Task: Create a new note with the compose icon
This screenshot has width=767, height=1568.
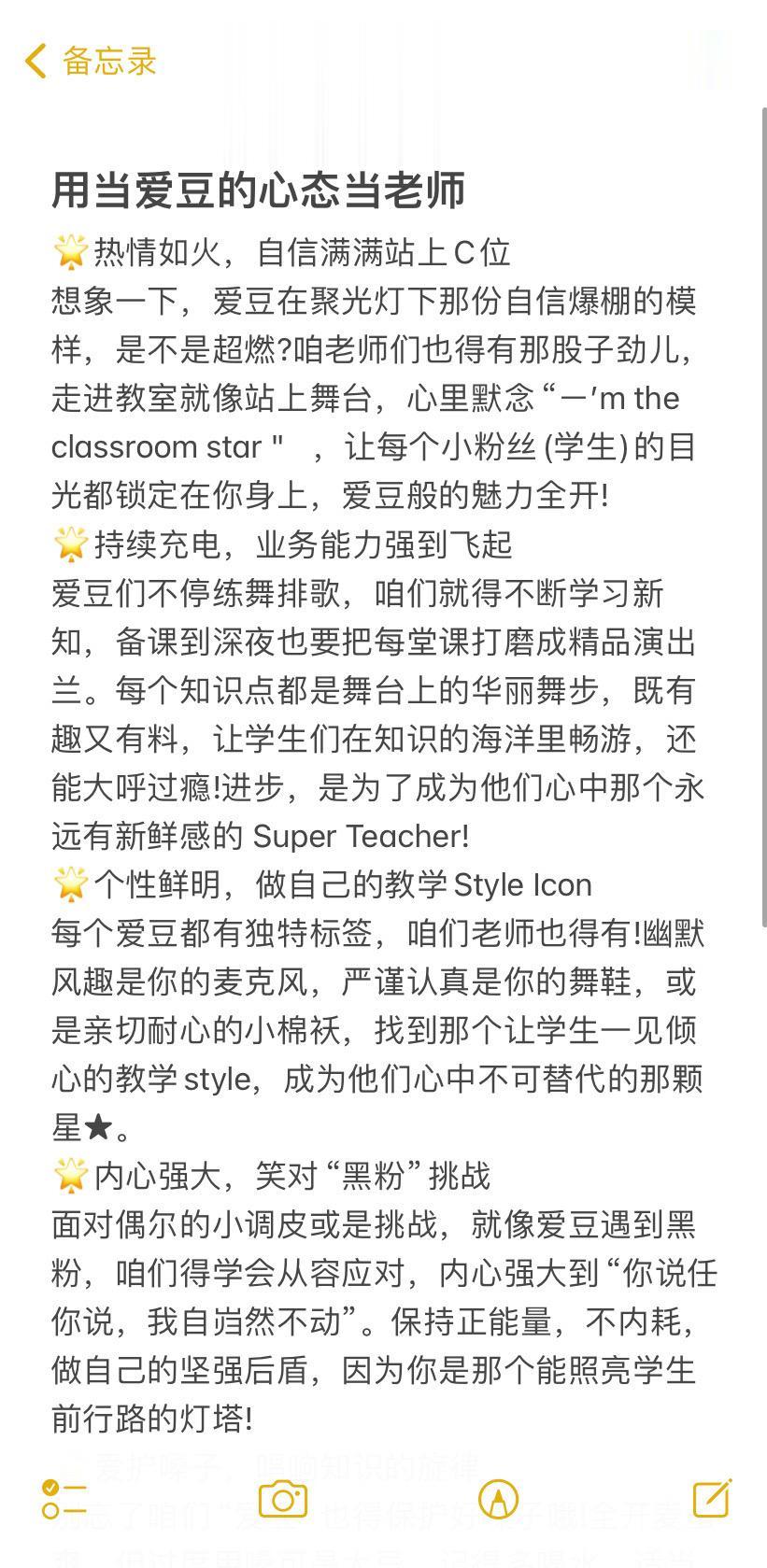Action: [713, 1496]
